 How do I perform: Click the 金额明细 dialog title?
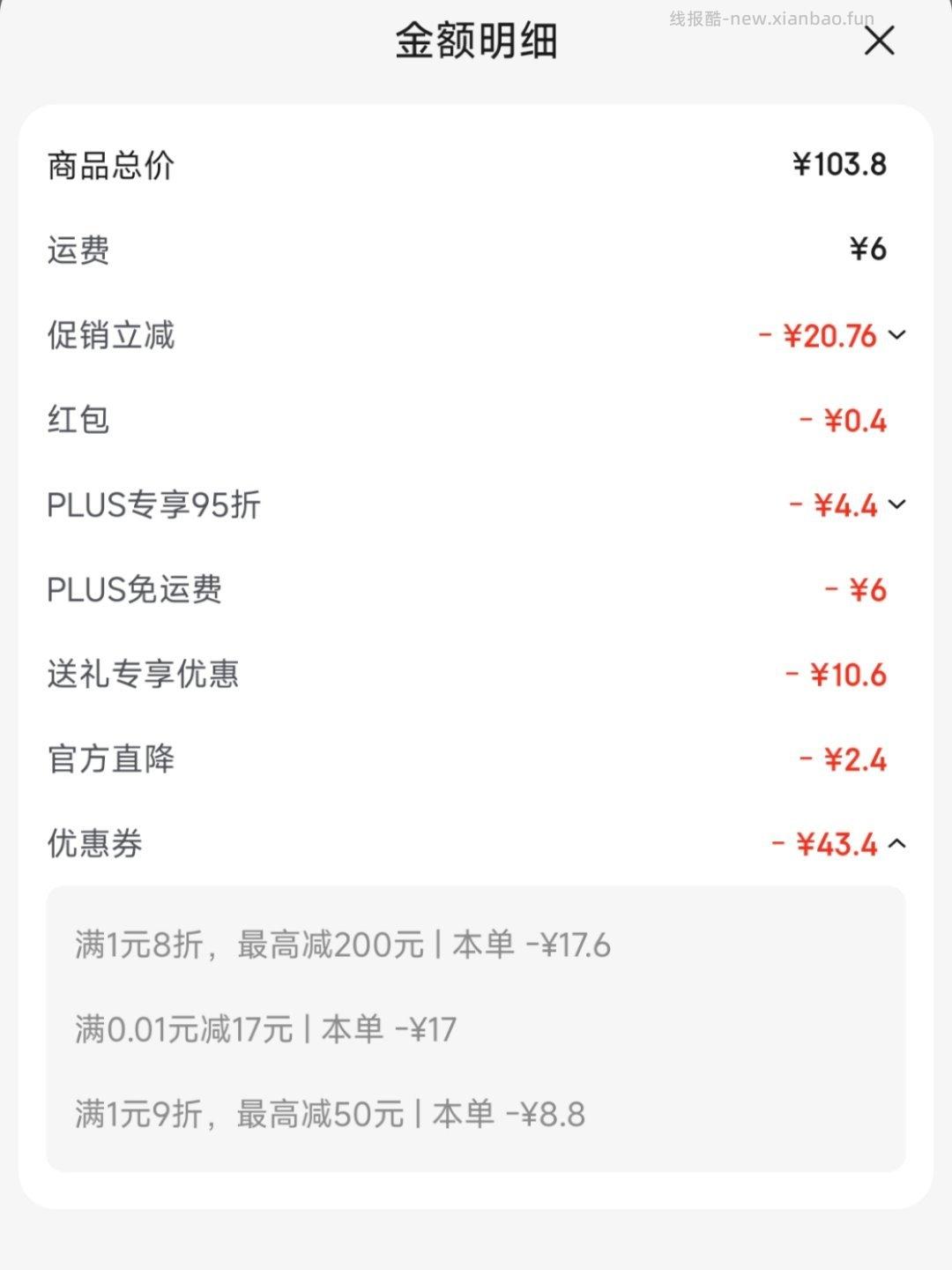point(476,40)
